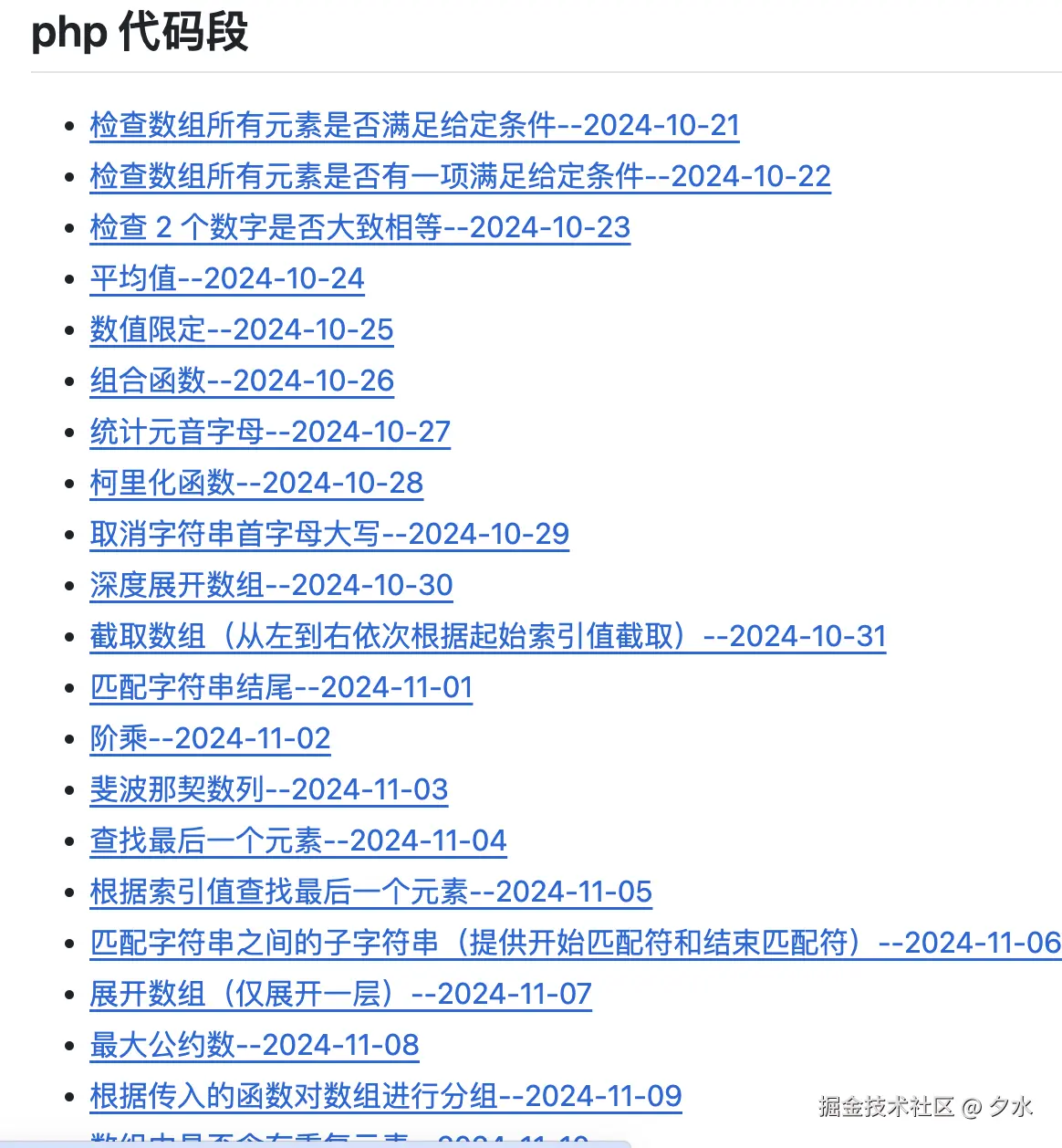
Task: Open 统计元音字母--2024-10-27 link
Action: [x=270, y=432]
